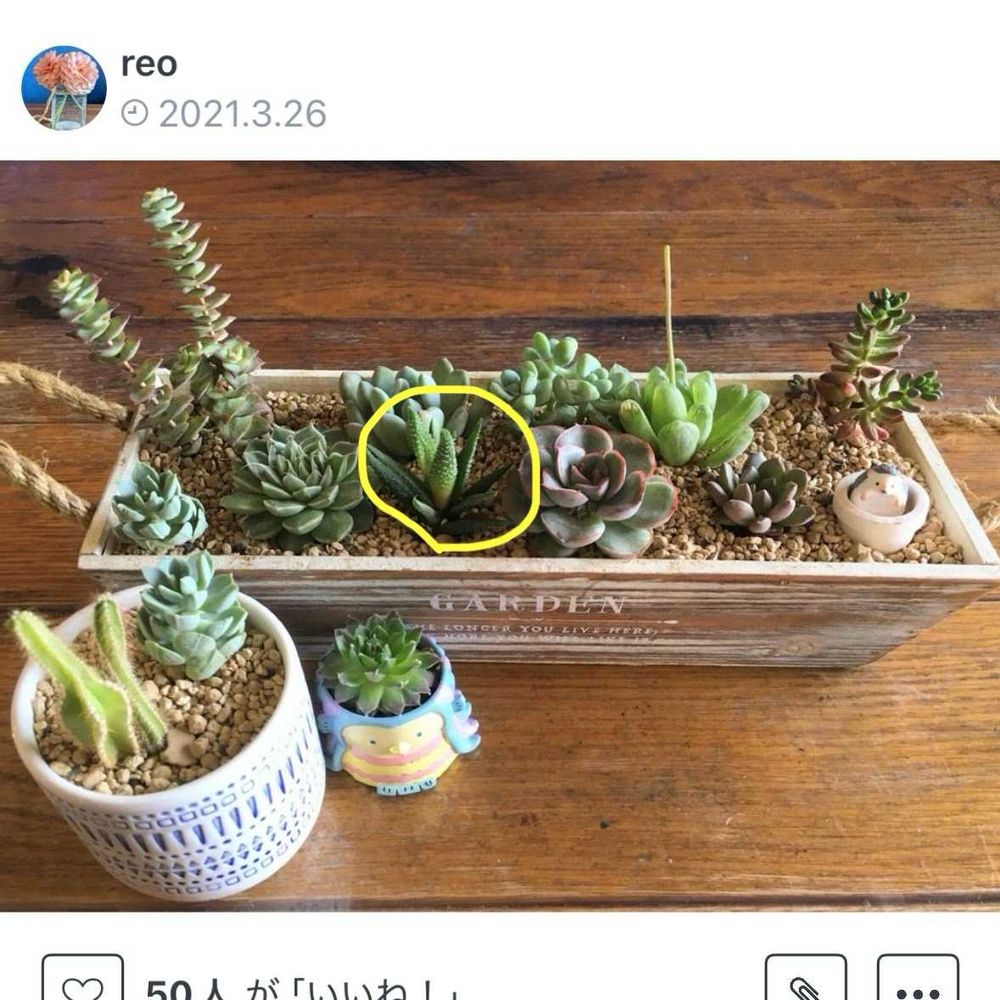Clip this post with the paperclip icon

click(805, 979)
